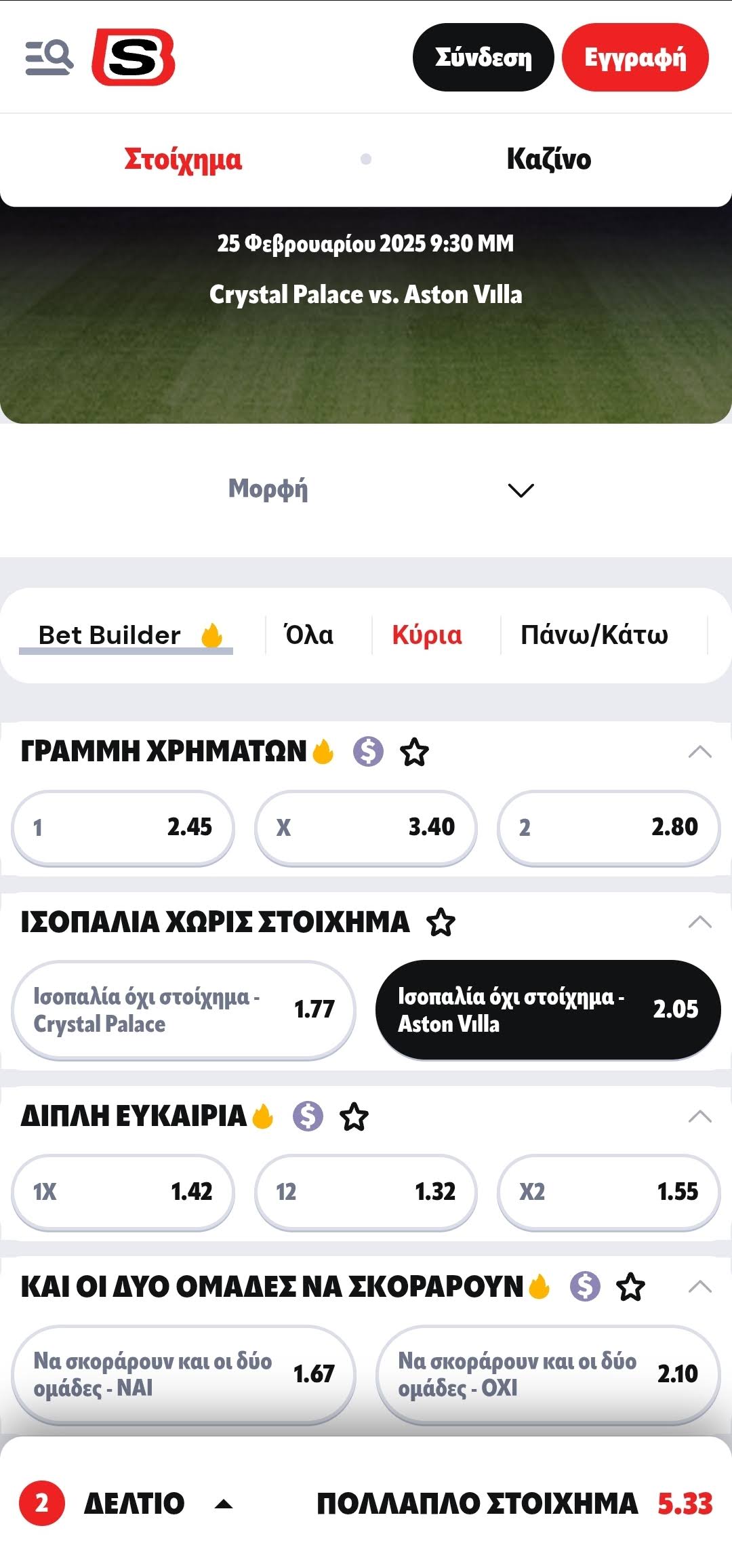Screen dimensions: 732x1568
Task: Tap the Σύνδεση login button
Action: tap(483, 58)
